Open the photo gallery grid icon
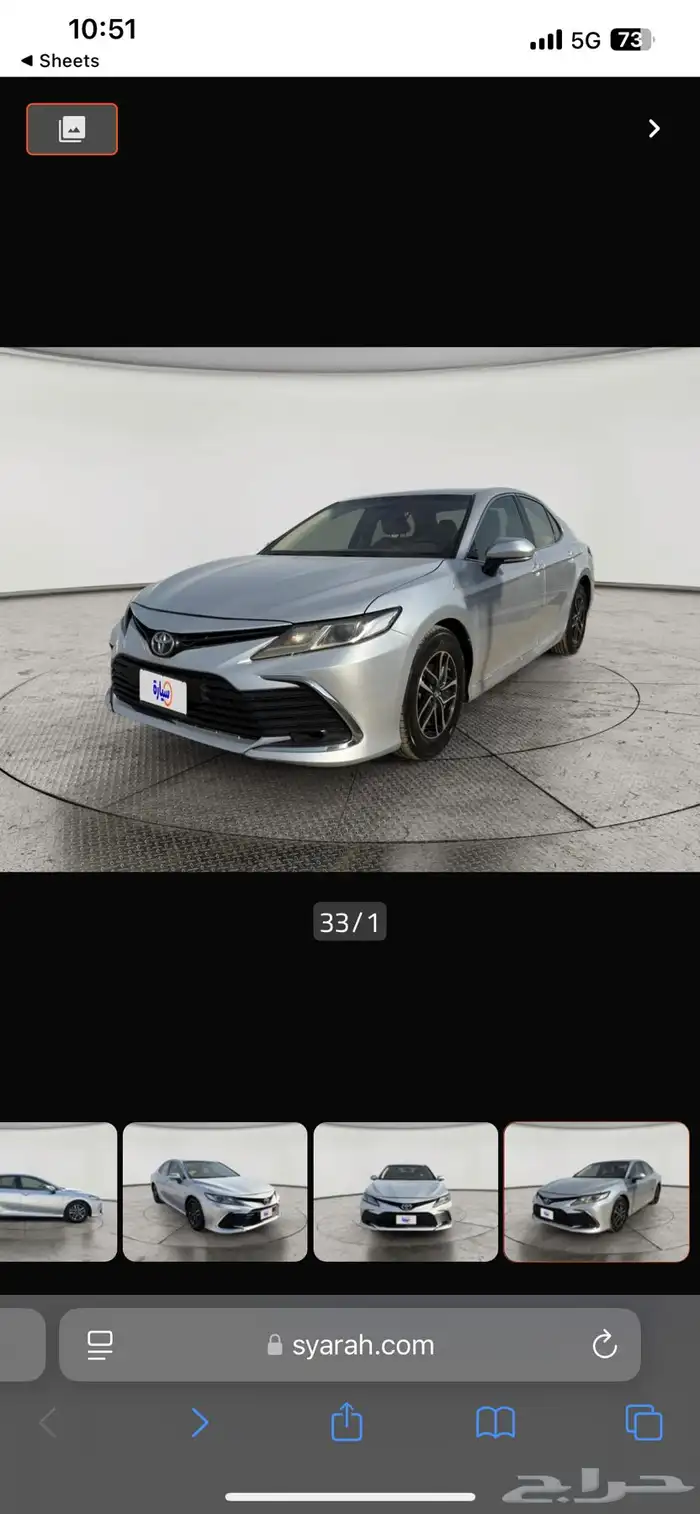The image size is (700, 1514). tap(72, 129)
